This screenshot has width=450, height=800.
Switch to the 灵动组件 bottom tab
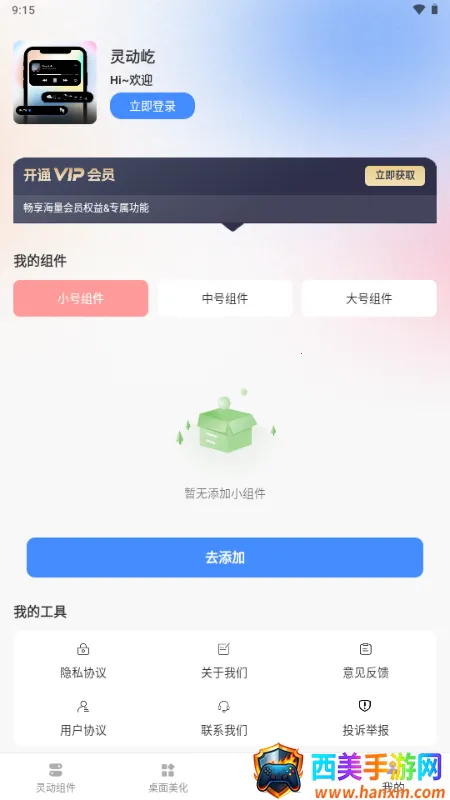click(56, 778)
